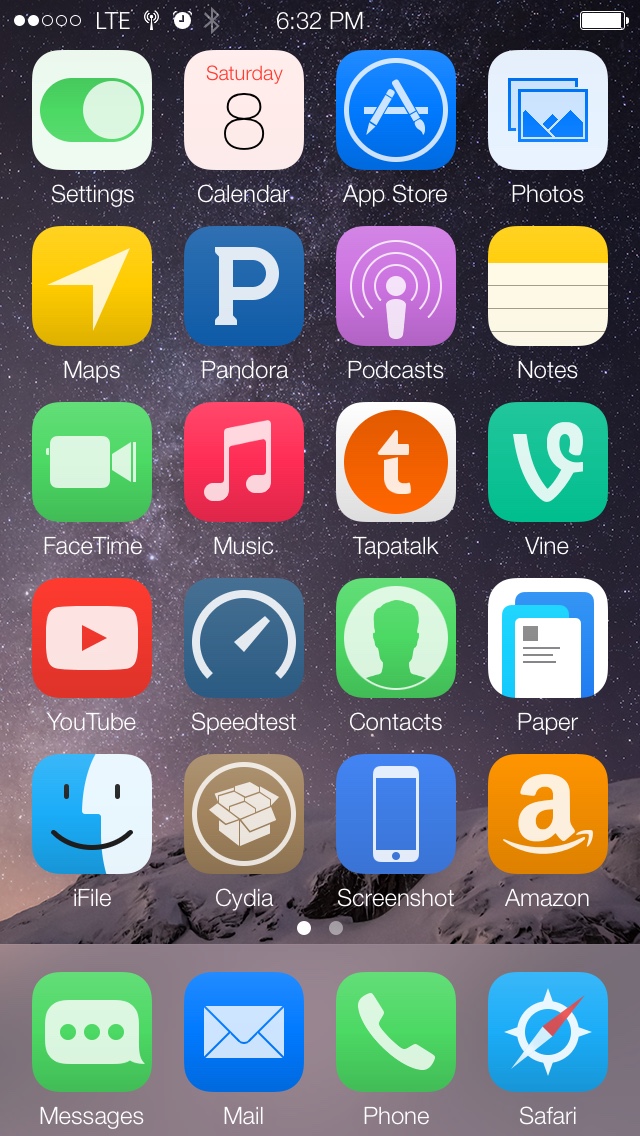Open Speedtest
Screen dimensions: 640x1136
tap(244, 638)
